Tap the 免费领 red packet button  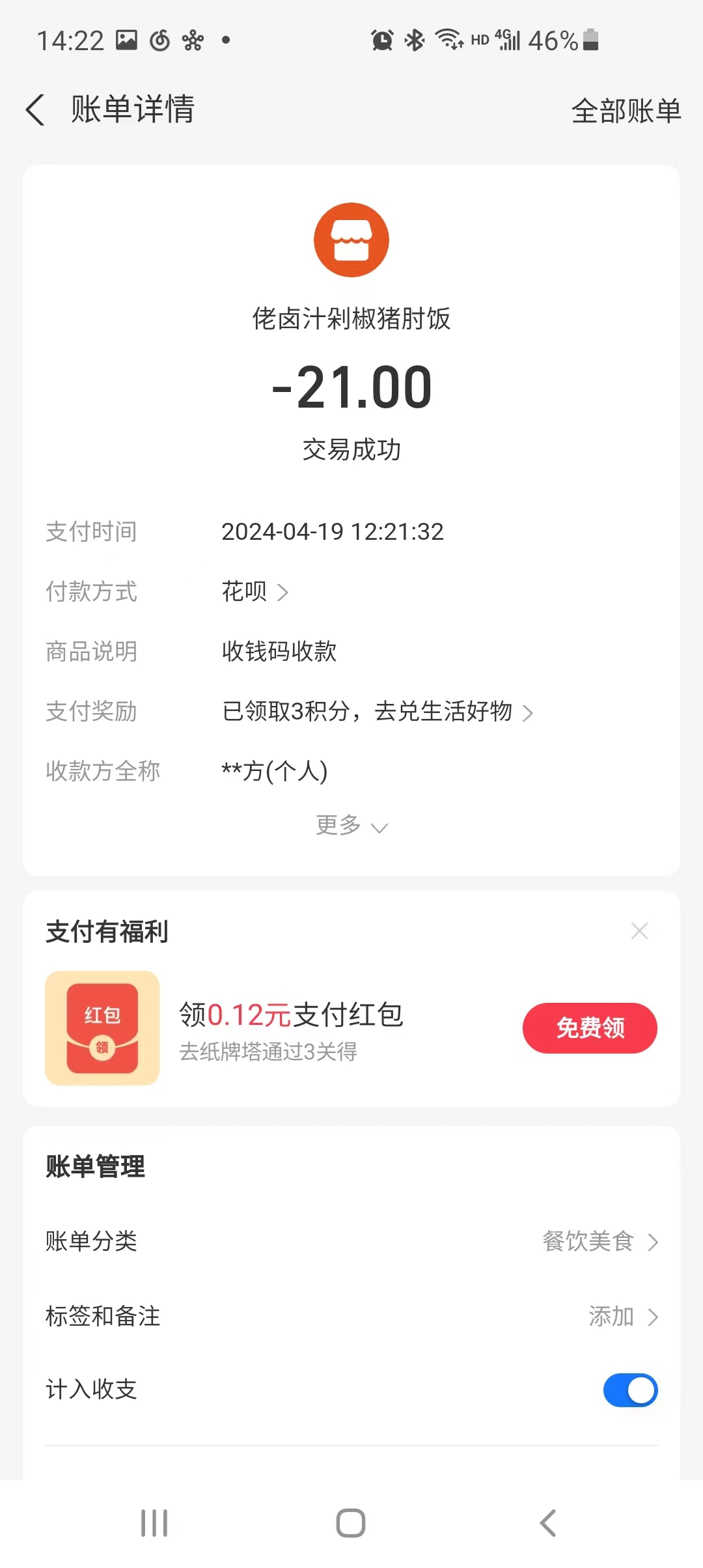coord(589,1028)
